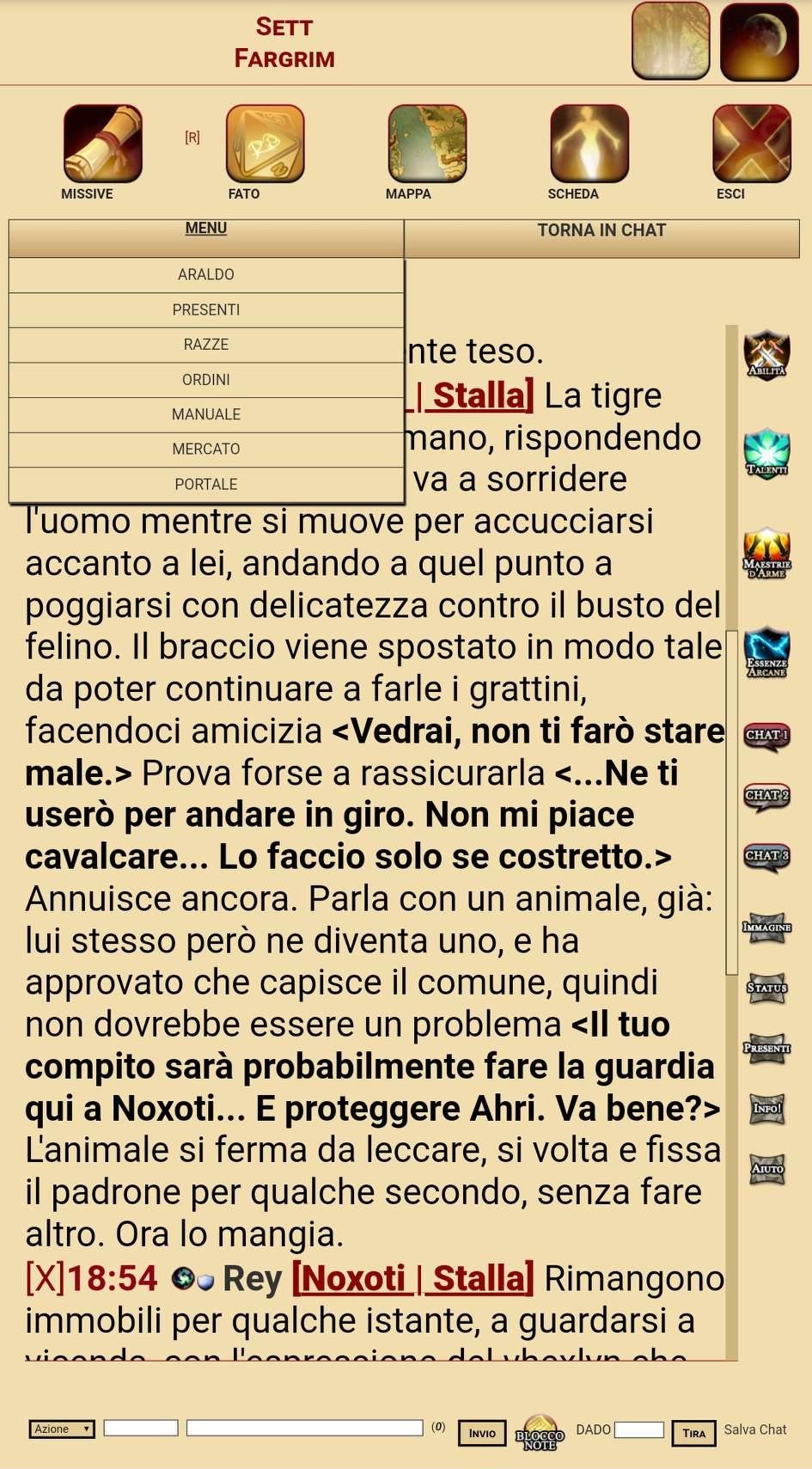Open the Scheda character sheet
Image resolution: width=812 pixels, height=1469 pixels.
pyautogui.click(x=589, y=144)
